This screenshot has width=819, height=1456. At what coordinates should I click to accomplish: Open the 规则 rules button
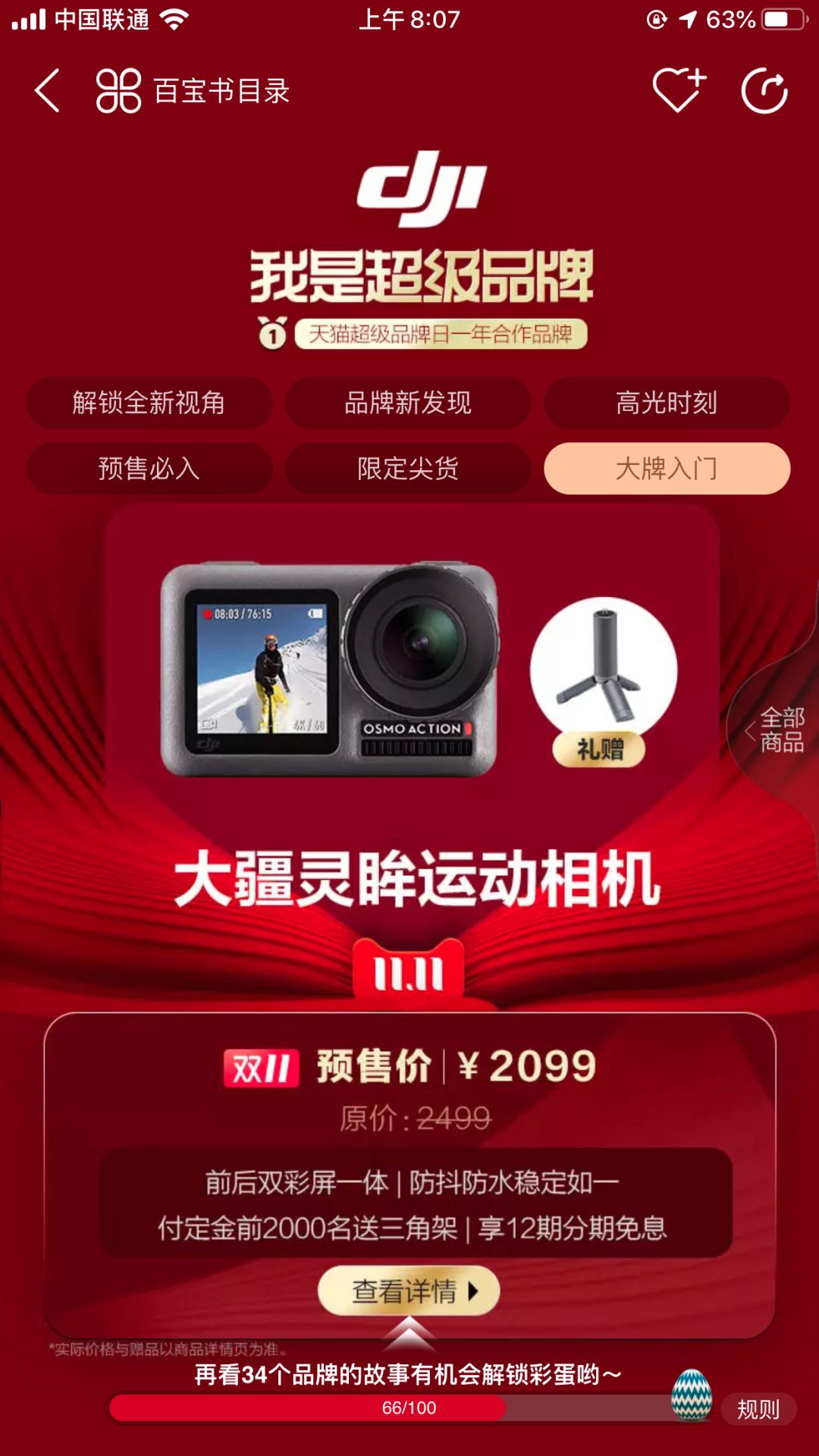tap(758, 1410)
